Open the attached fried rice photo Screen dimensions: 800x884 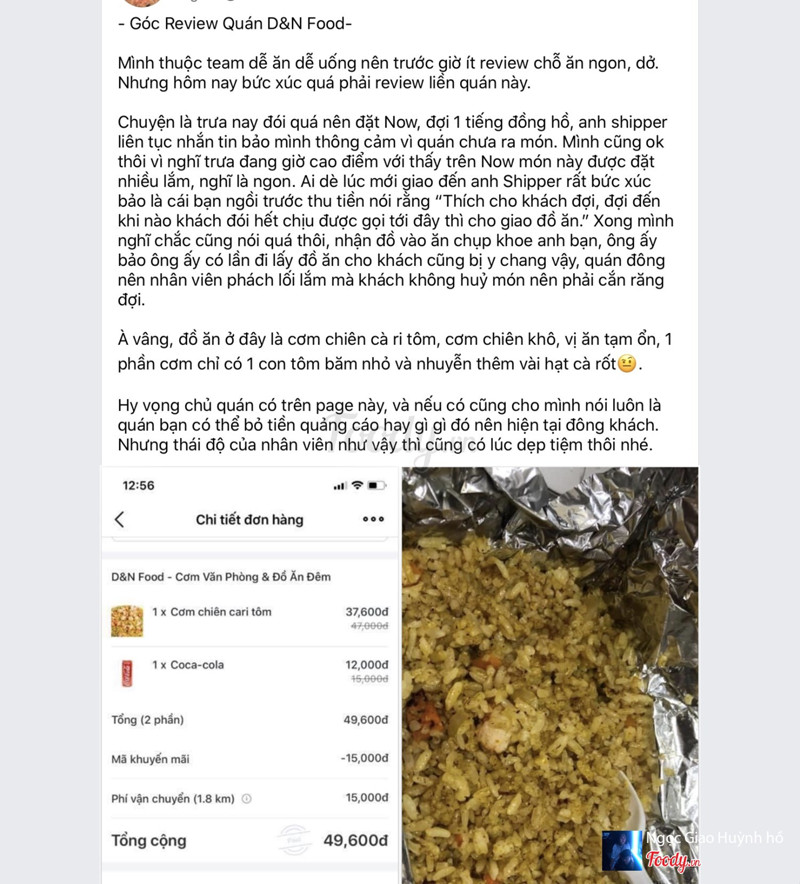coord(550,670)
